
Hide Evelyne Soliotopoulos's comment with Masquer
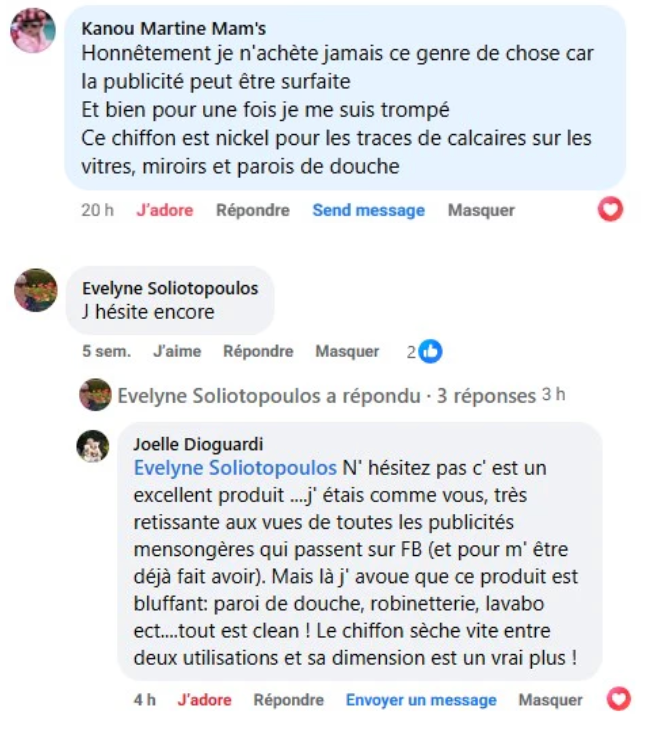(347, 351)
